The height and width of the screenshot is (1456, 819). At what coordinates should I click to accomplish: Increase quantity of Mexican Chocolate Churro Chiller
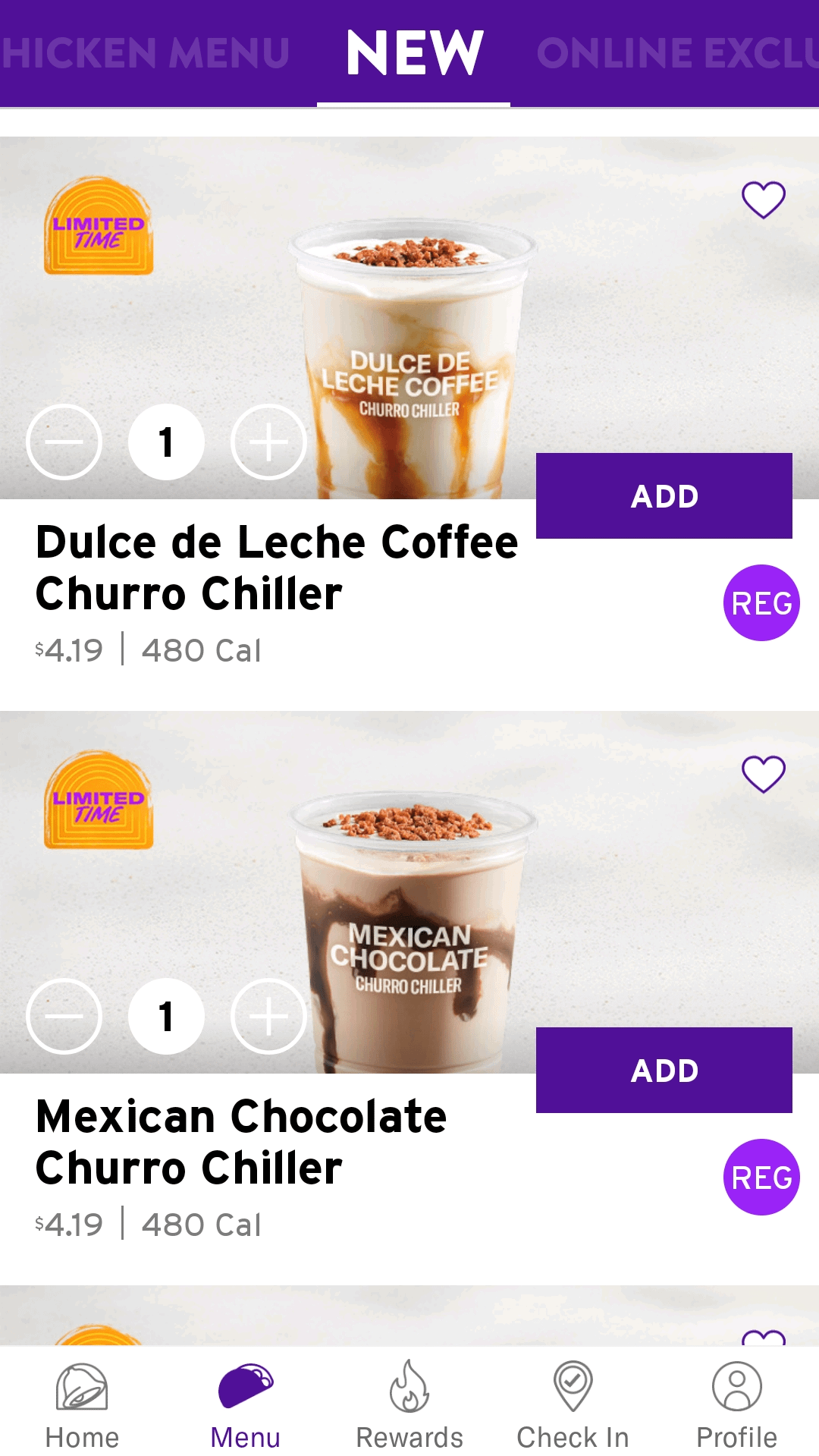[268, 1017]
